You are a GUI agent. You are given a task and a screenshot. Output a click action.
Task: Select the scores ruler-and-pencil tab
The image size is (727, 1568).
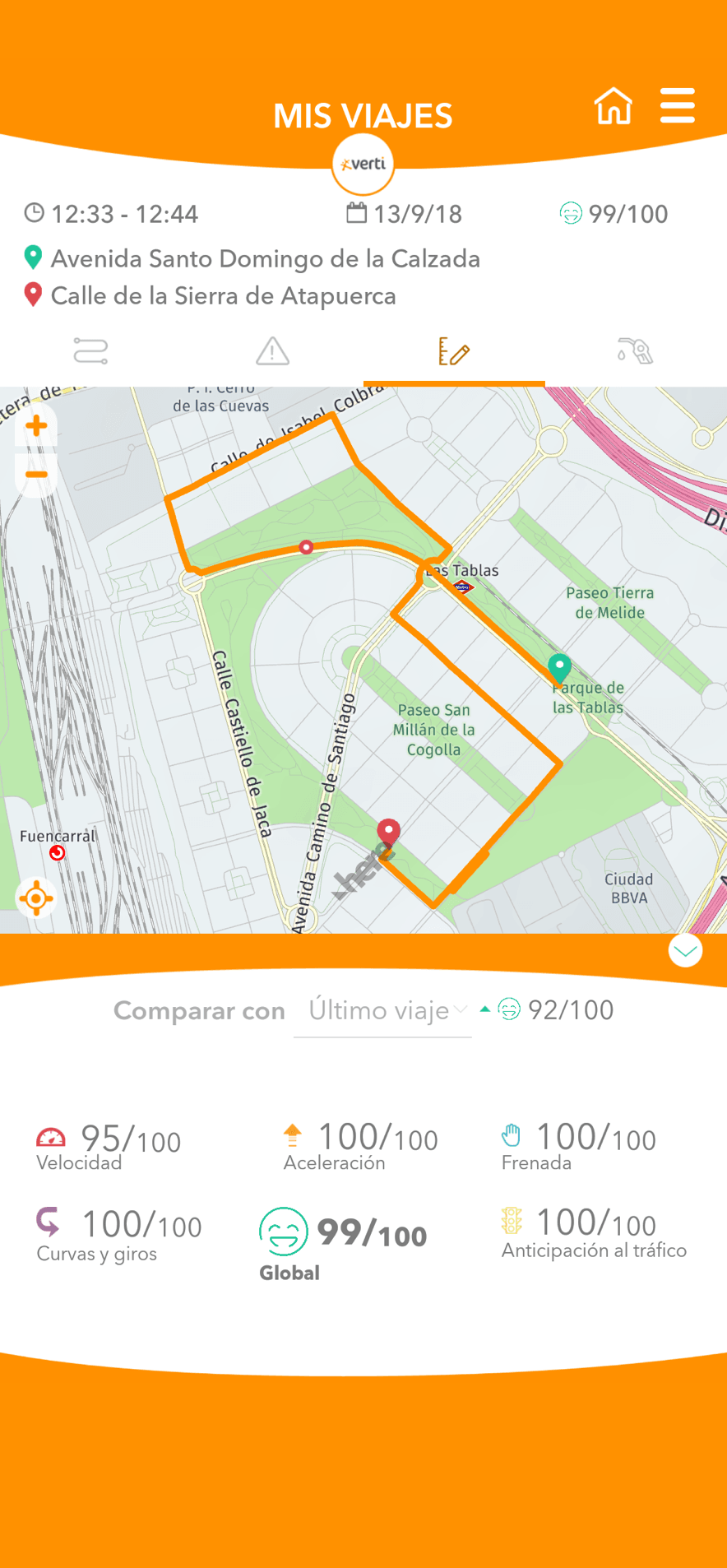pyautogui.click(x=454, y=351)
